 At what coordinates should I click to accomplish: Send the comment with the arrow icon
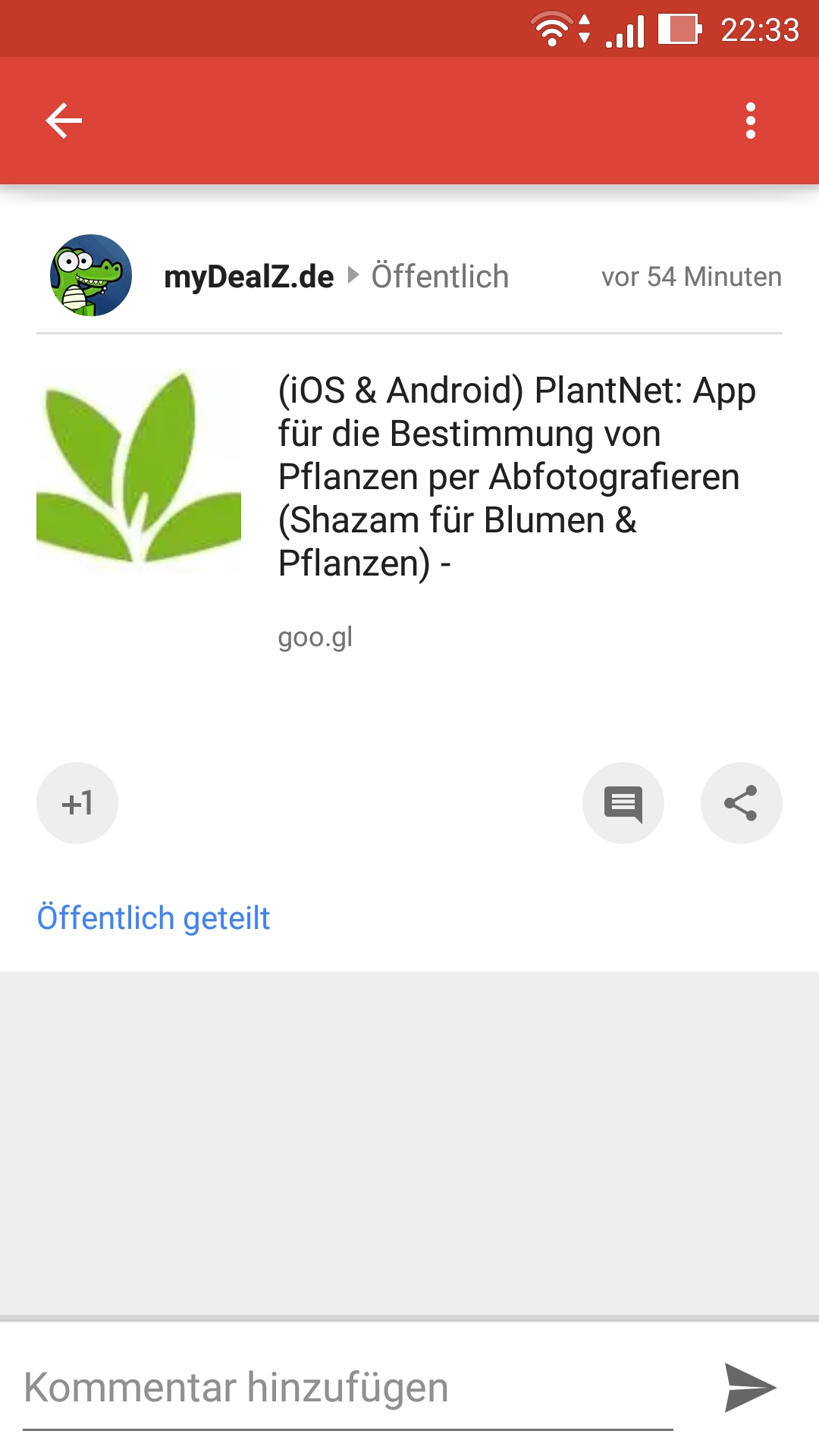pos(749,1388)
